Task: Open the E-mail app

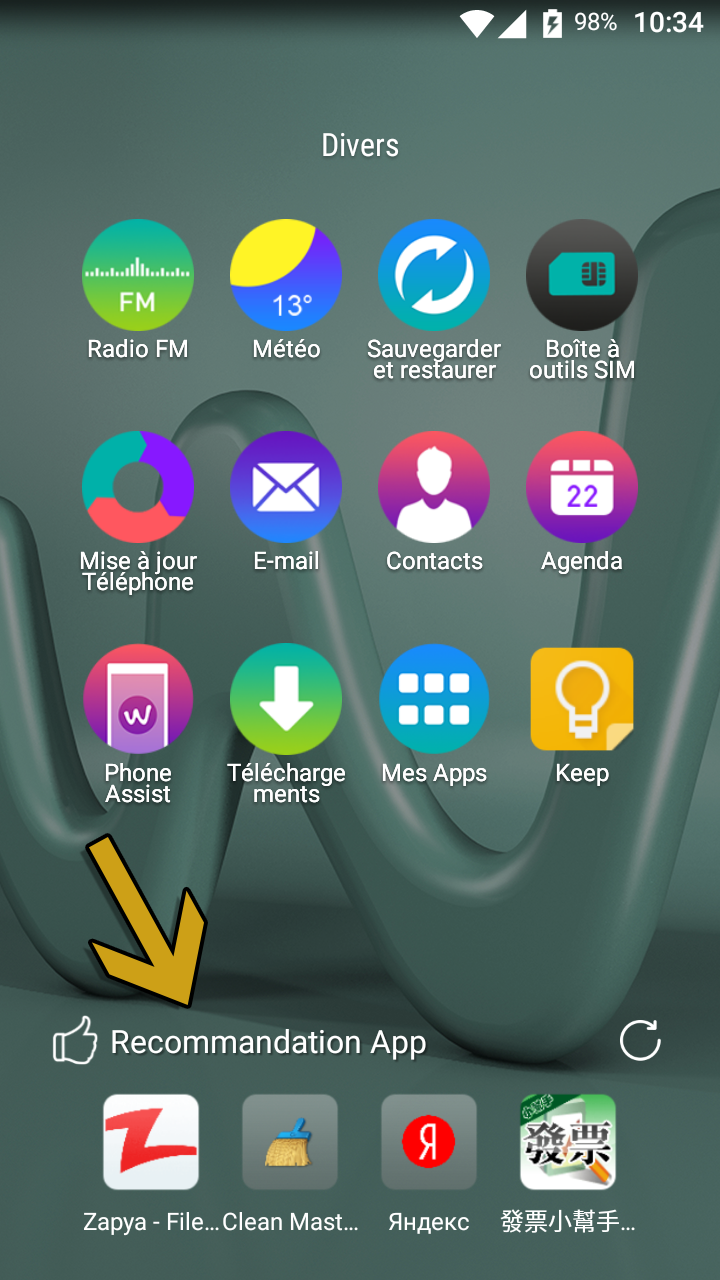Action: pos(286,487)
